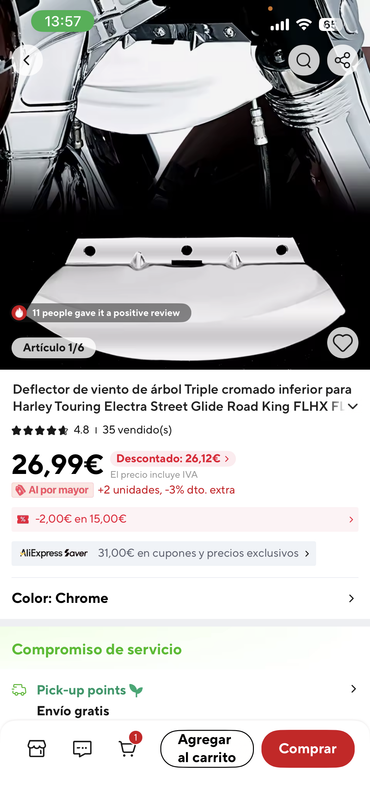
Task: Open search with the magnifier icon
Action: [x=304, y=61]
